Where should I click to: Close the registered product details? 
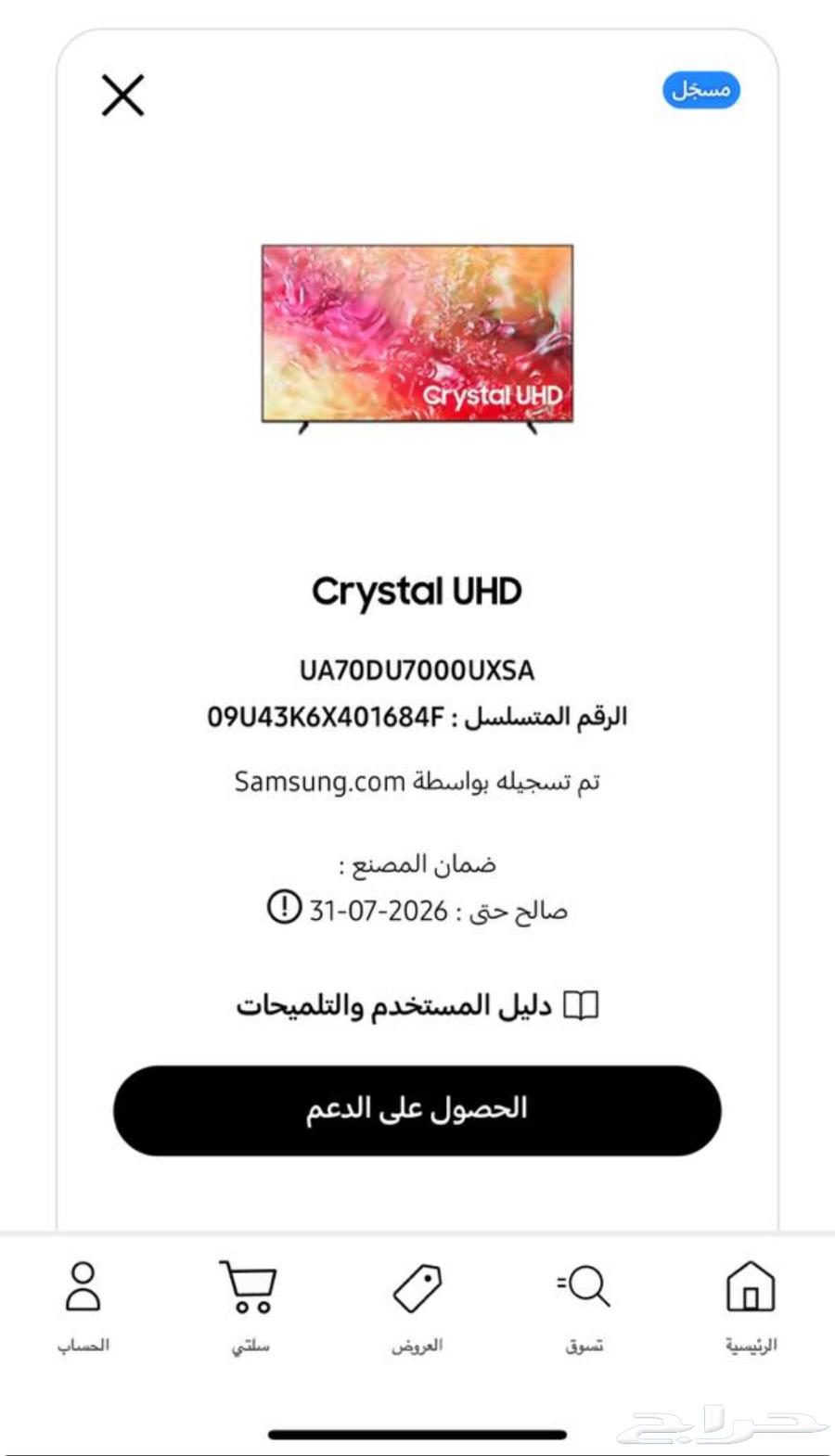click(122, 96)
